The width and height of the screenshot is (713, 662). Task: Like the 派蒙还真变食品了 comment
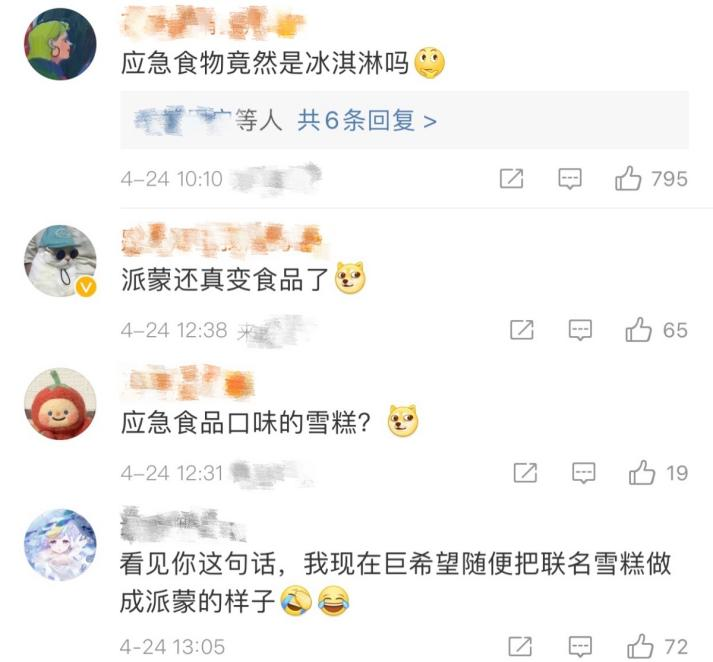coord(638,329)
